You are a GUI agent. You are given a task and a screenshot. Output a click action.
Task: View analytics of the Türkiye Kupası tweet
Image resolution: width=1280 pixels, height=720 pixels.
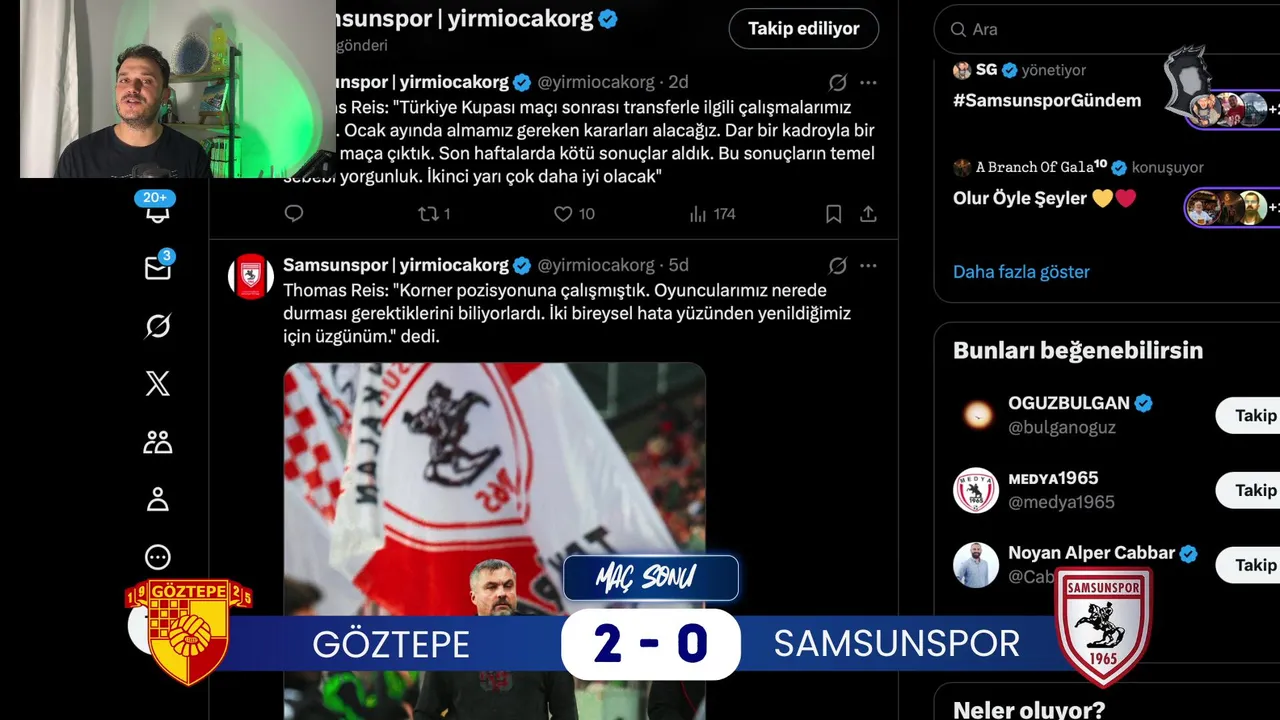(x=712, y=213)
